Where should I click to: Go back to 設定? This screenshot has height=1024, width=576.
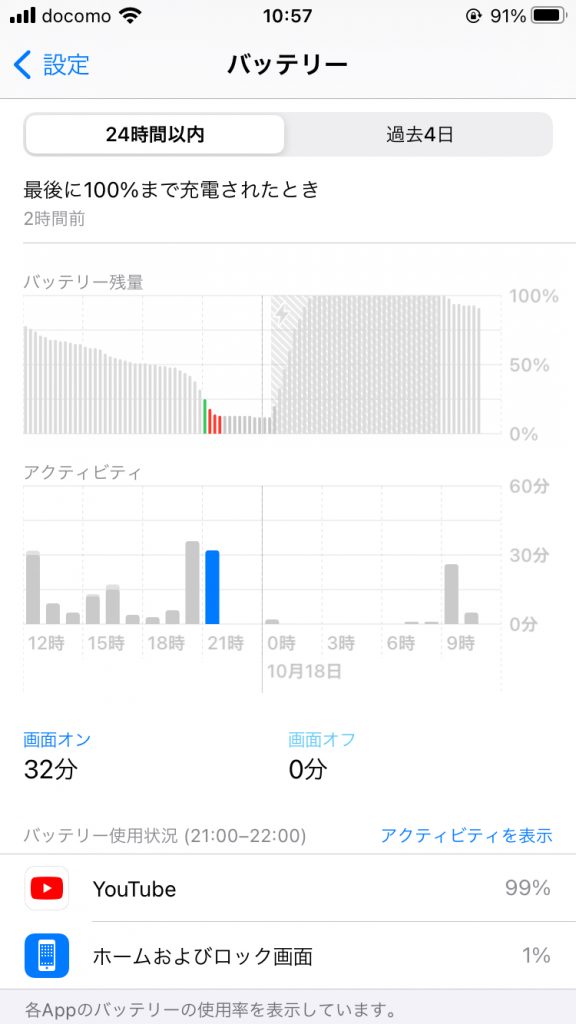pyautogui.click(x=51, y=65)
